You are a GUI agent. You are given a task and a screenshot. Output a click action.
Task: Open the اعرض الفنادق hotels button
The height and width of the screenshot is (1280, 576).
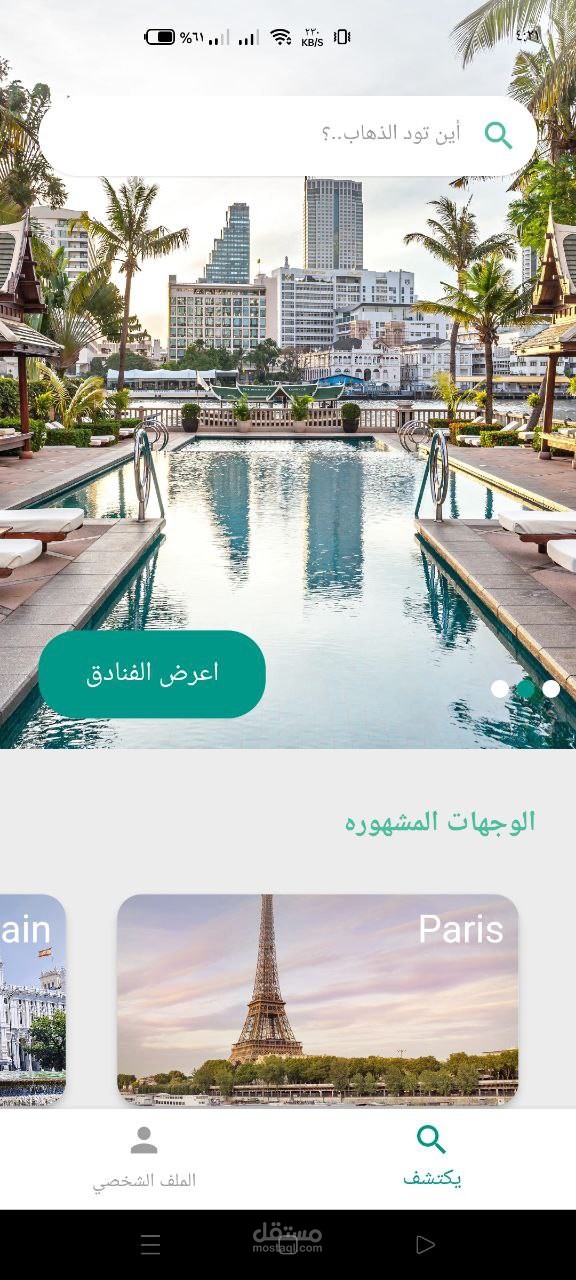point(152,673)
